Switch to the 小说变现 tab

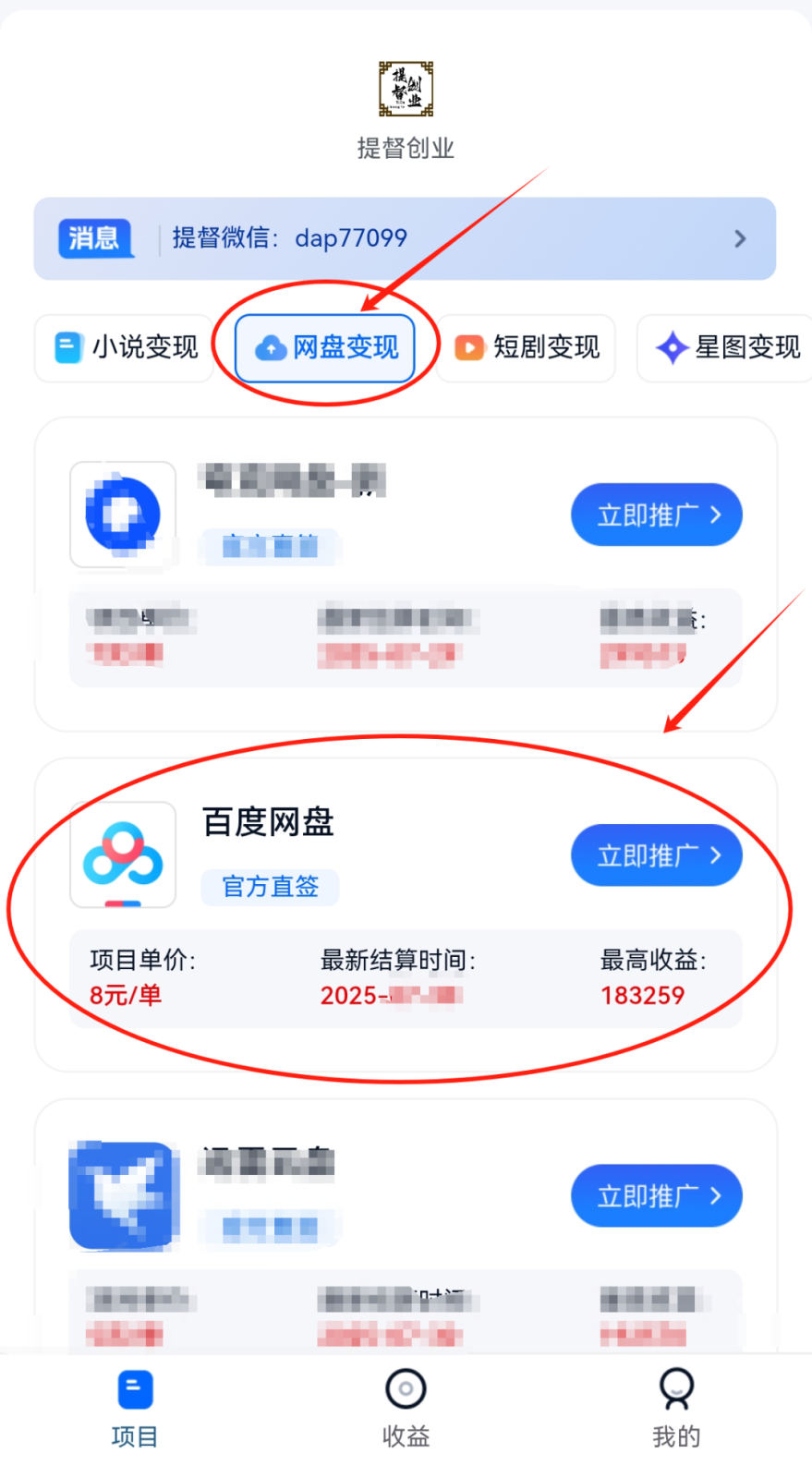click(124, 346)
